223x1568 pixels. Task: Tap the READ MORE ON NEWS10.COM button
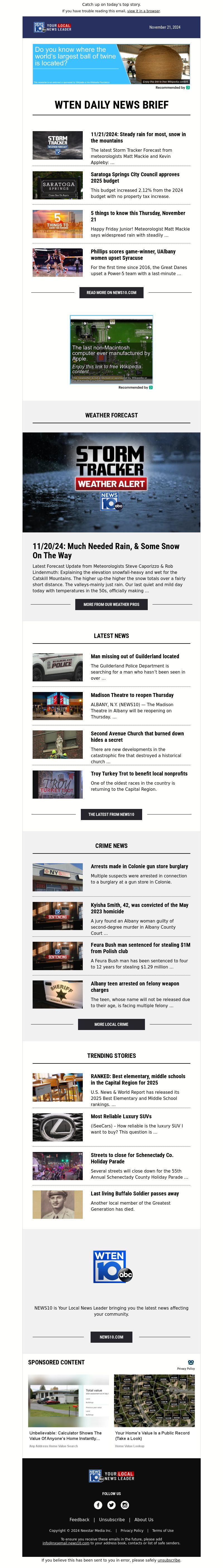111,293
